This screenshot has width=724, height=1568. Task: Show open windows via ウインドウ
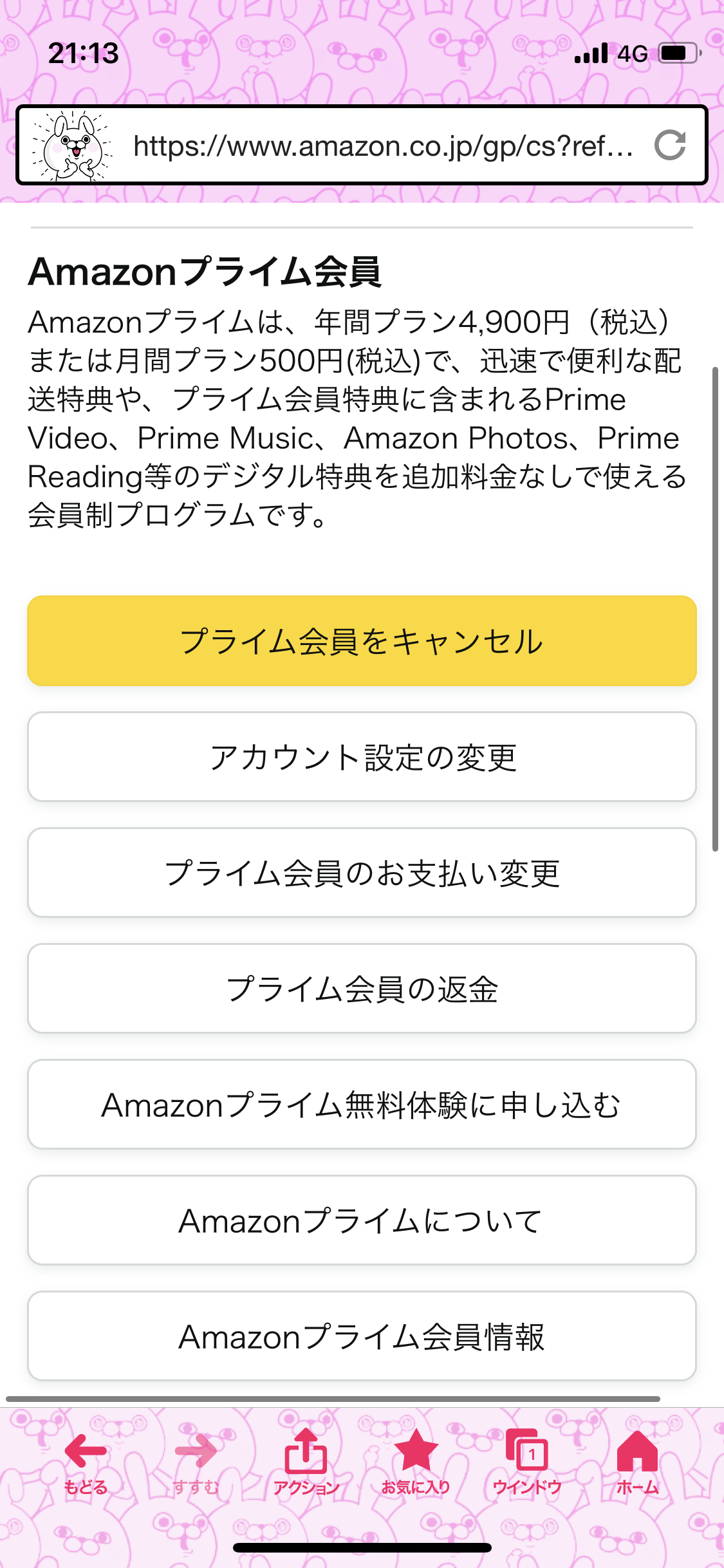[x=527, y=1462]
